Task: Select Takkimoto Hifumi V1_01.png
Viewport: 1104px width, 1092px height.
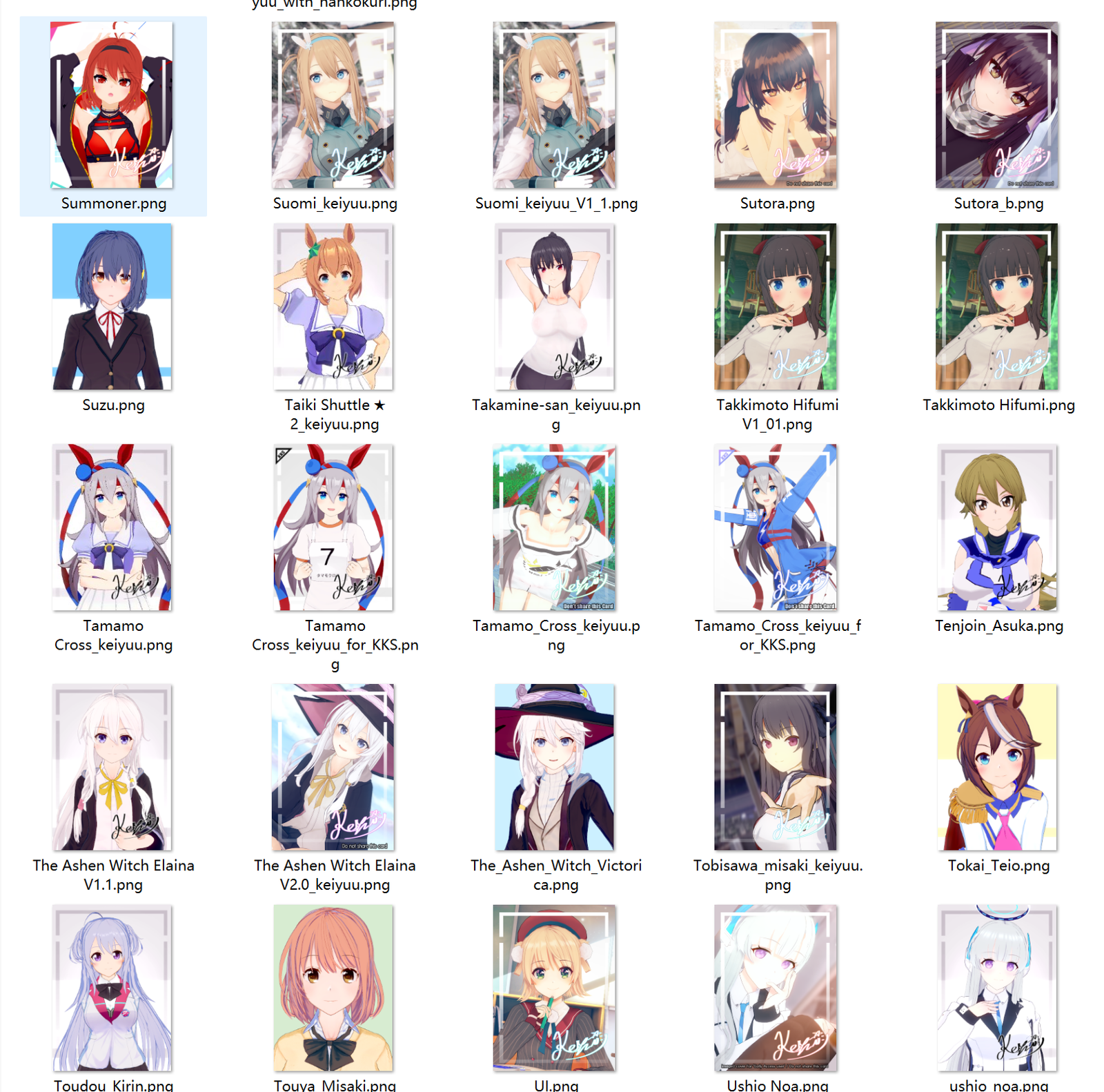Action: [776, 306]
